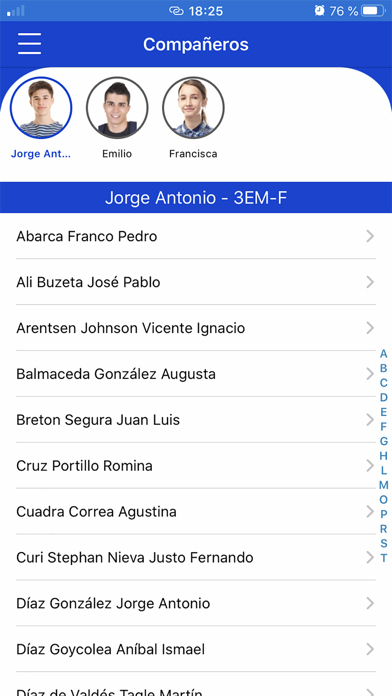Open Díaz Goycolea Aníbal Ismael
Image resolution: width=392 pixels, height=696 pixels.
coord(196,650)
